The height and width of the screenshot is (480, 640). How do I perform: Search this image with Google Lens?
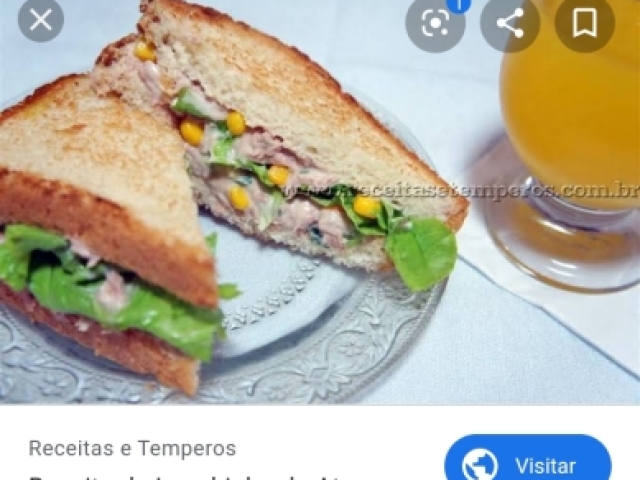tap(435, 23)
